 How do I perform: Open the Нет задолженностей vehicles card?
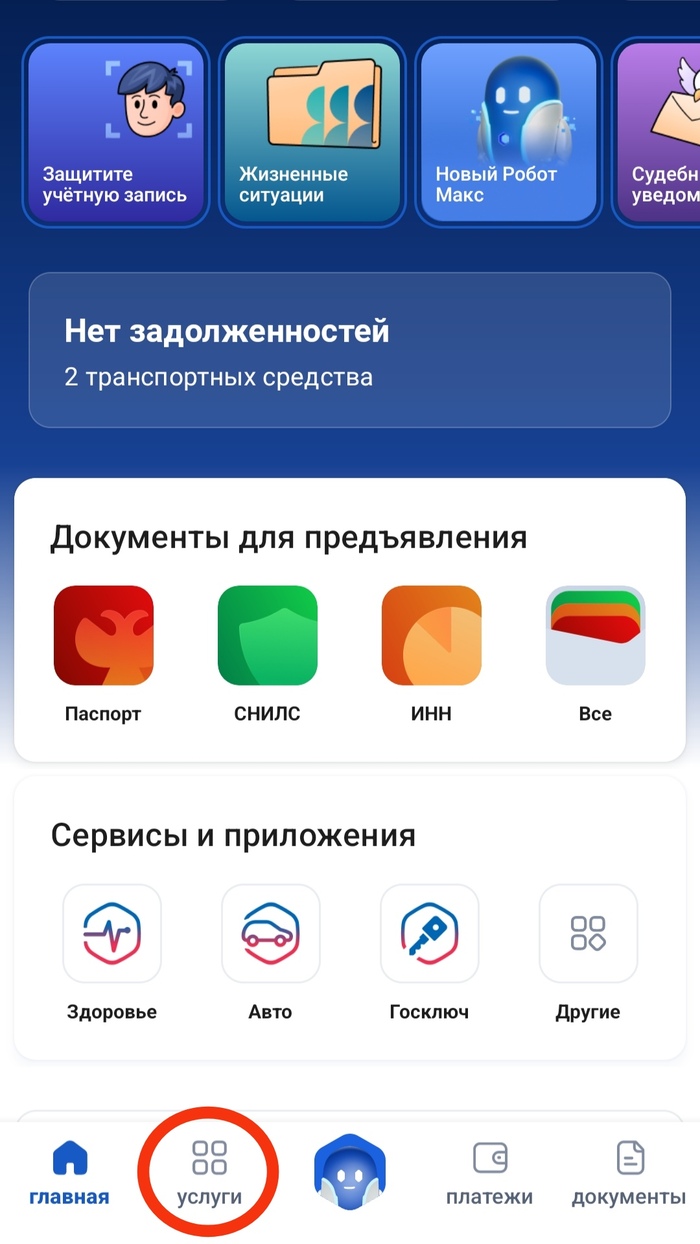[349, 350]
